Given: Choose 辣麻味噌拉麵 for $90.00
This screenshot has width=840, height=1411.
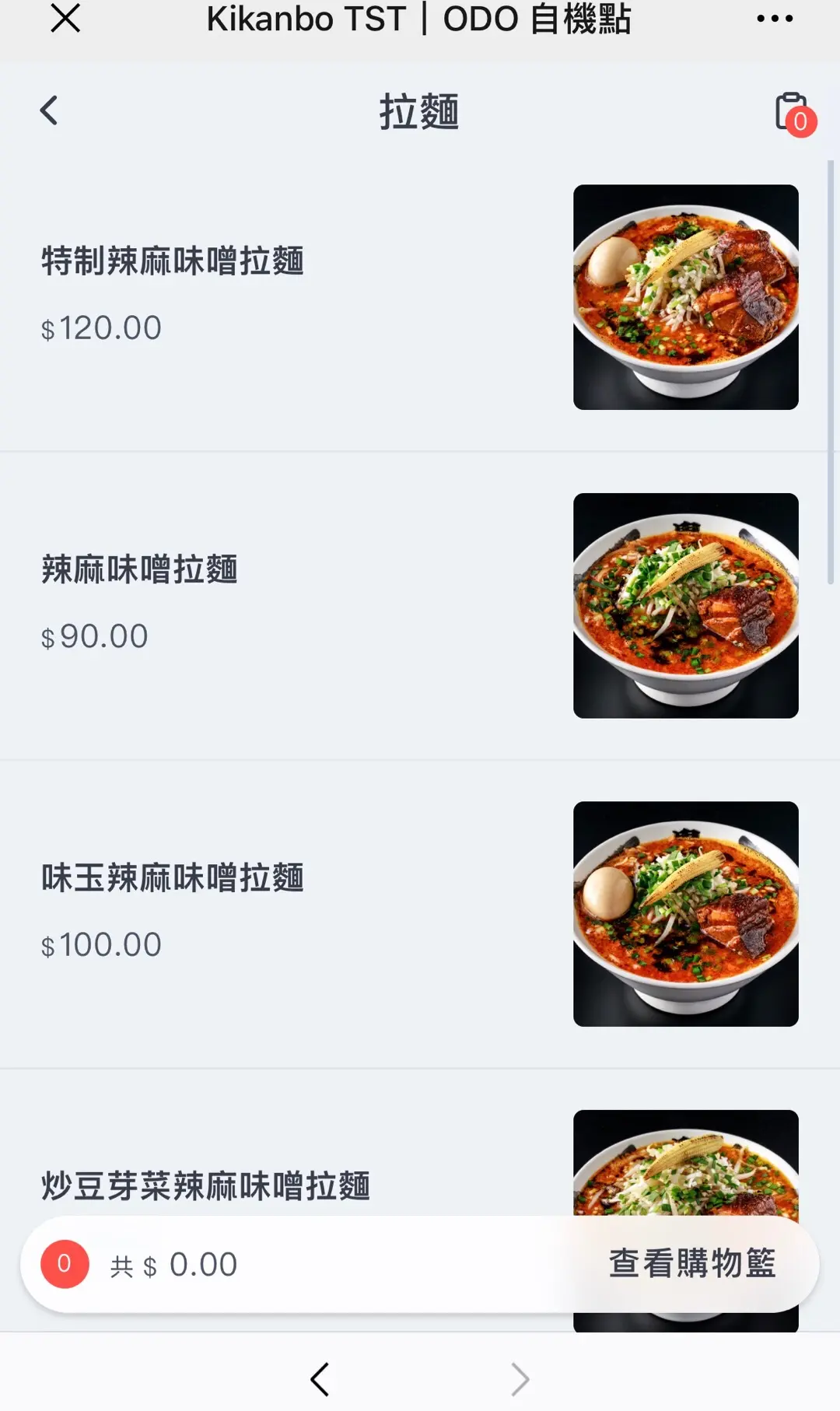Looking at the screenshot, I should (140, 569).
